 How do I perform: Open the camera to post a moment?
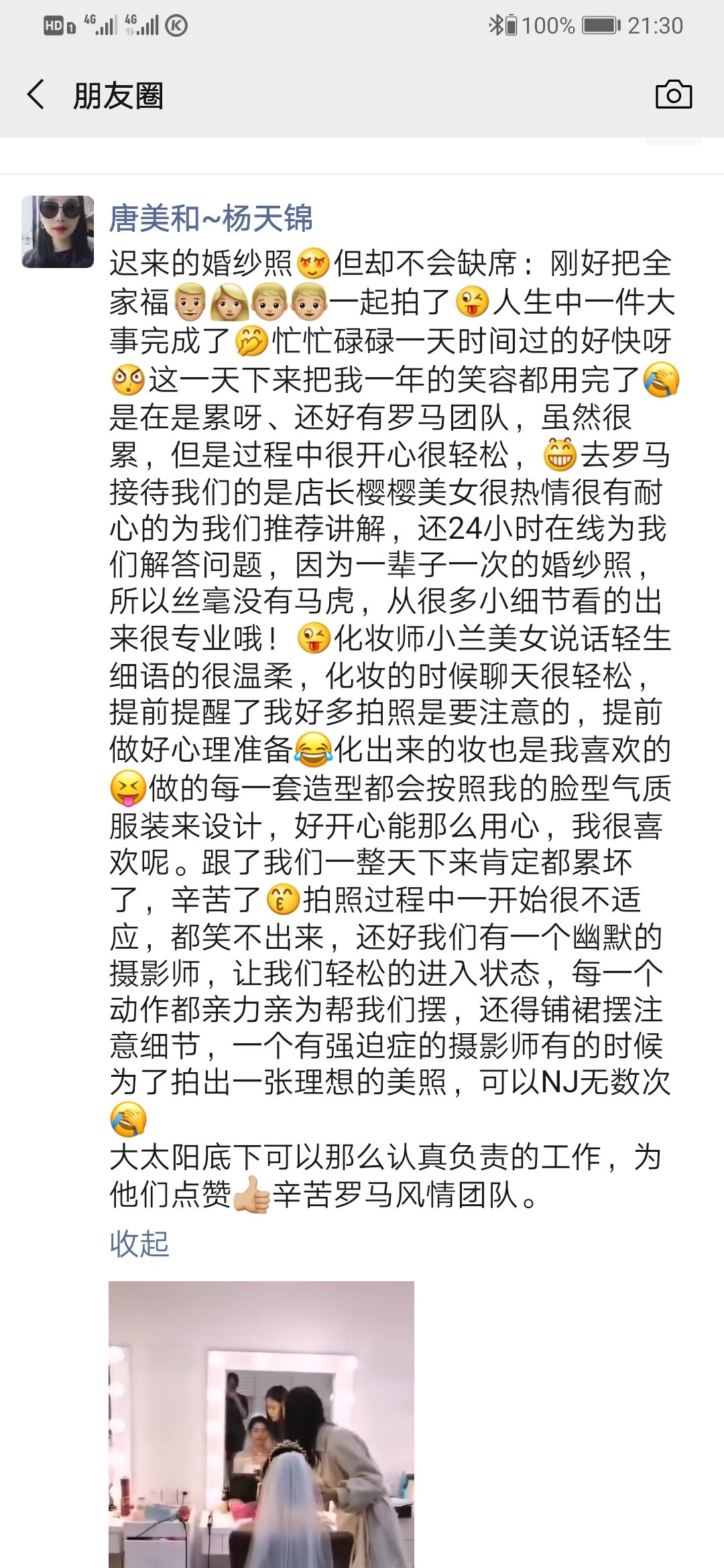click(x=674, y=94)
